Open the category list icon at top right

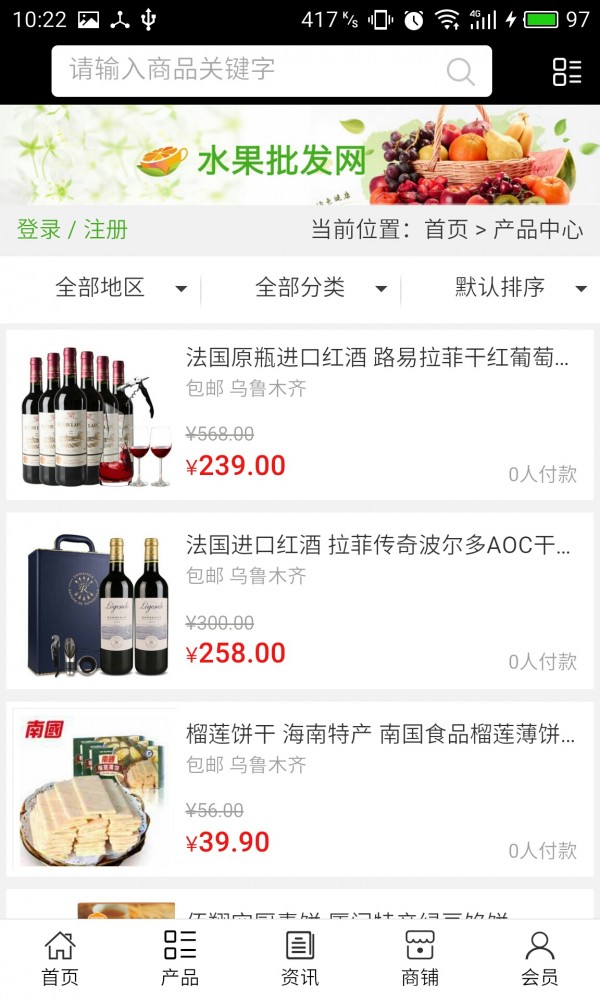tap(567, 71)
